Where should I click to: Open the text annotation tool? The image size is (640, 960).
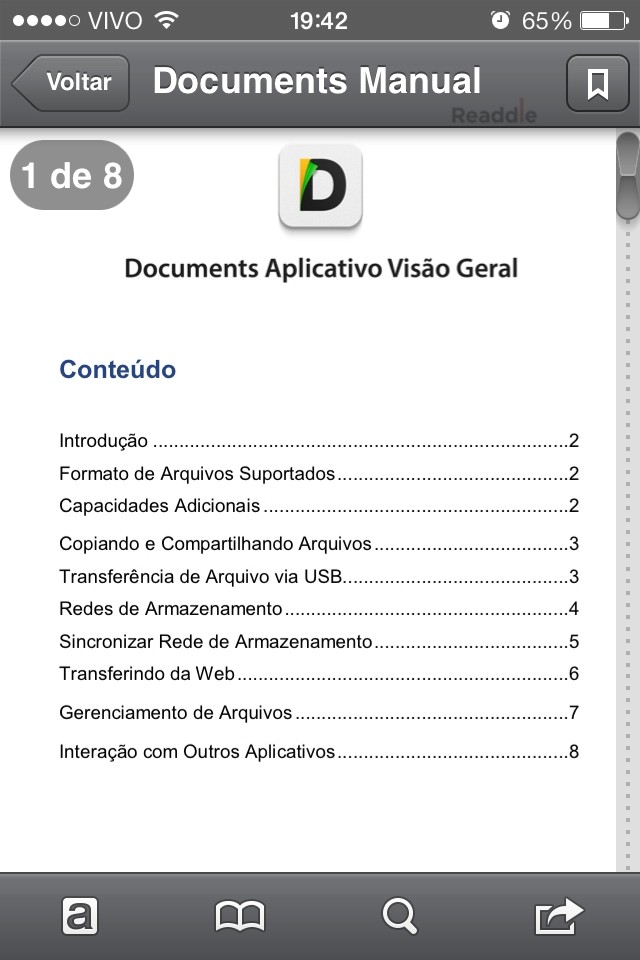(80, 915)
